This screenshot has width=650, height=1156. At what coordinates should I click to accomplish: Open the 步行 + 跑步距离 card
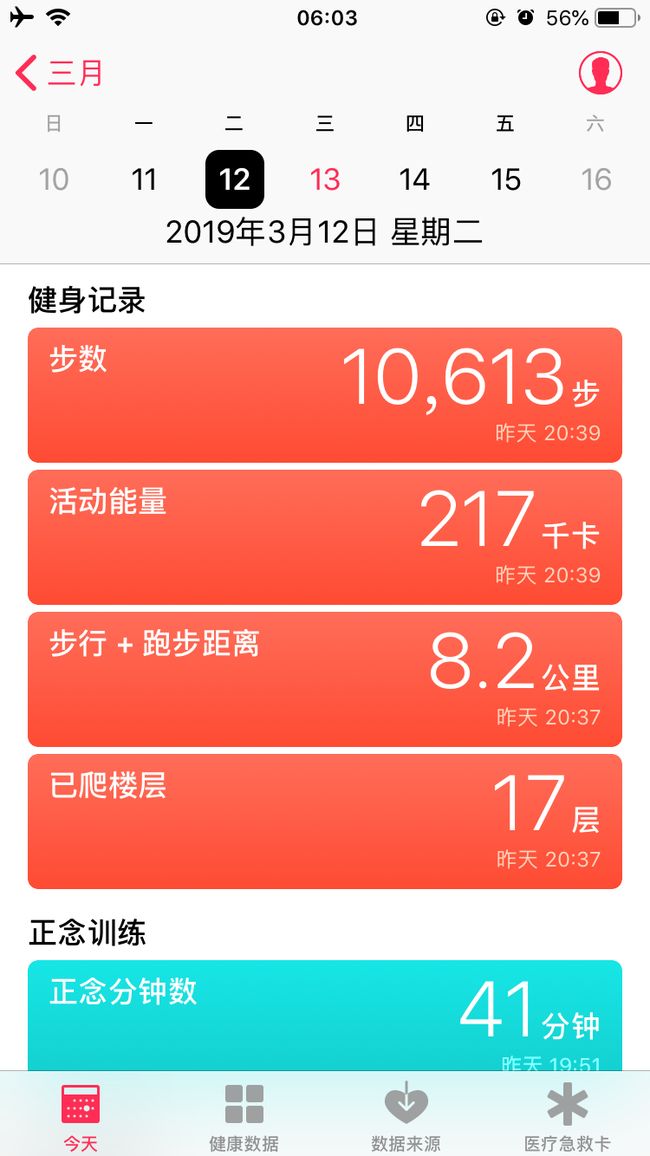click(325, 680)
